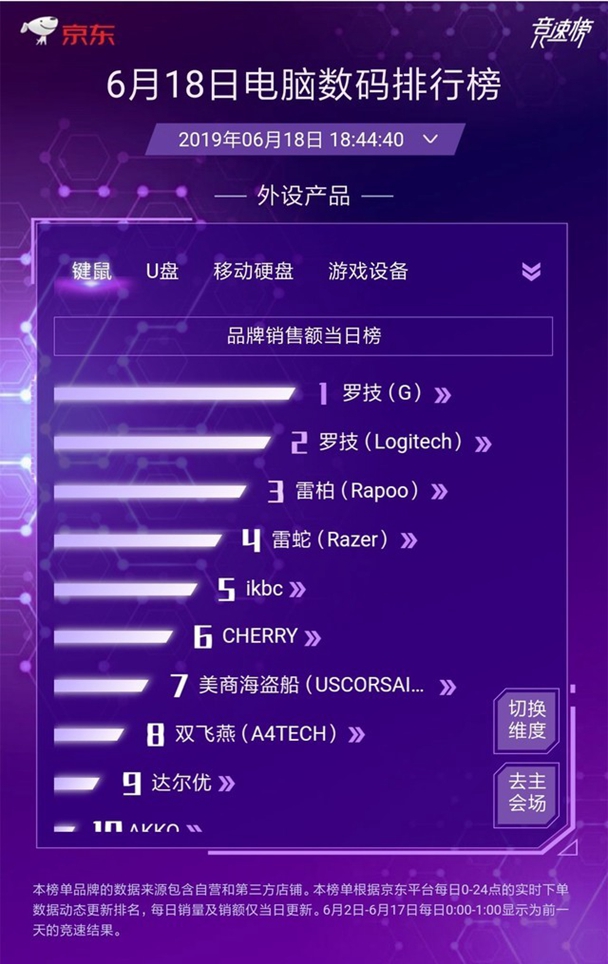Viewport: 608px width, 964px height.
Task: Switch to the 移动硬盘 tab
Action: coord(253,271)
